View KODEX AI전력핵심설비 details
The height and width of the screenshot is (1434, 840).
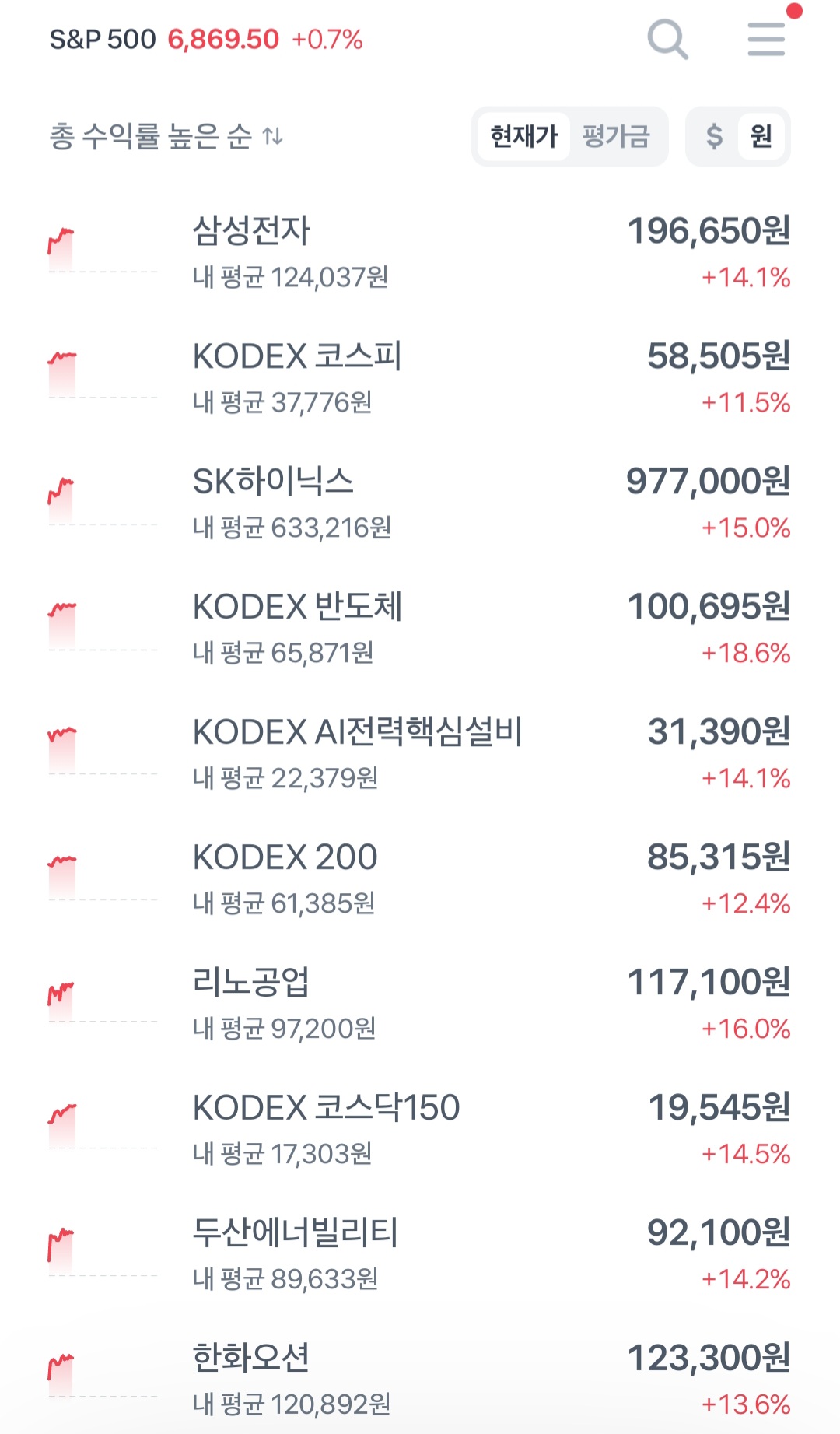click(x=420, y=754)
